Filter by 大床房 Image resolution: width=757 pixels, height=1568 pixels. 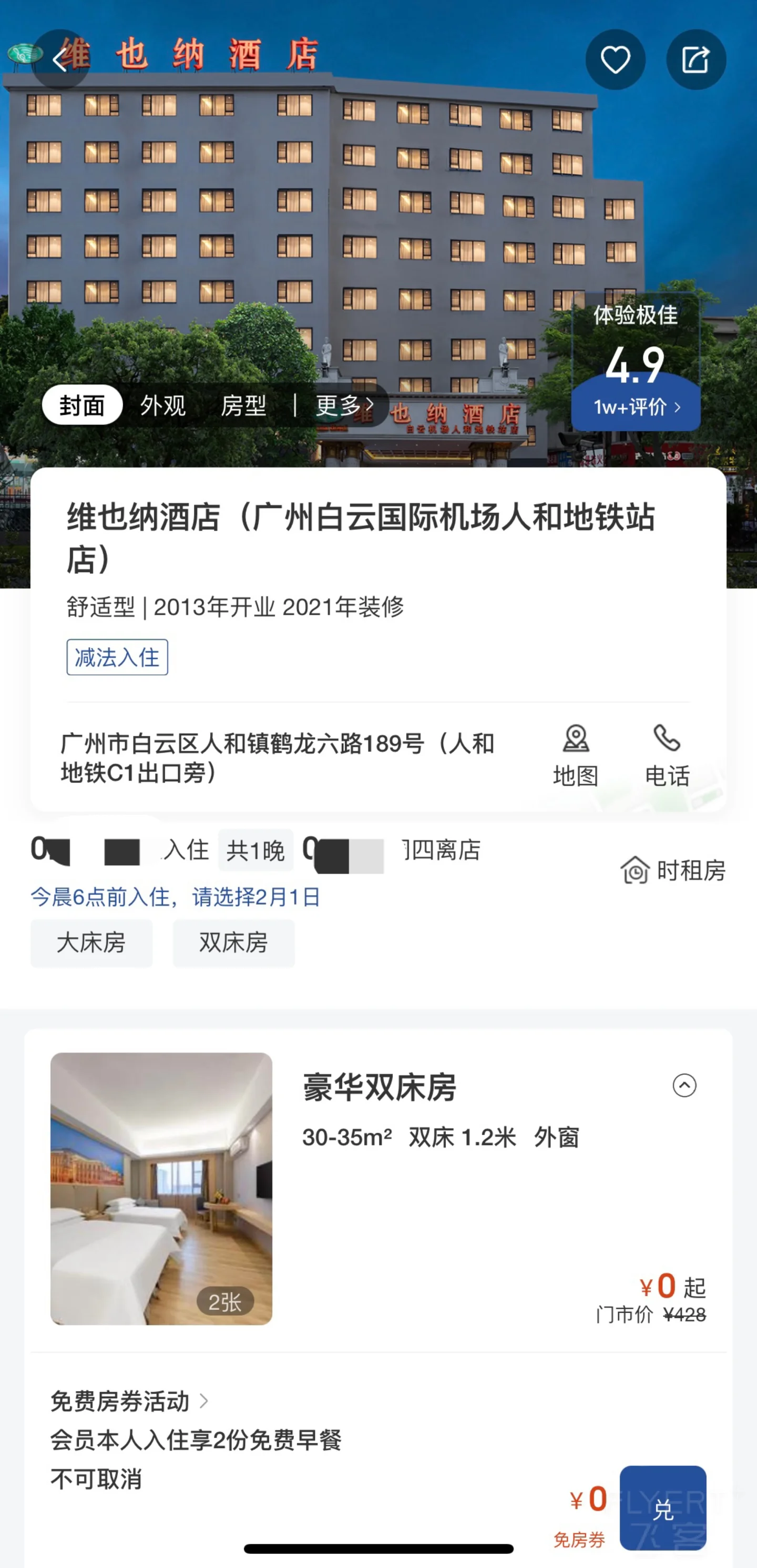[x=91, y=943]
